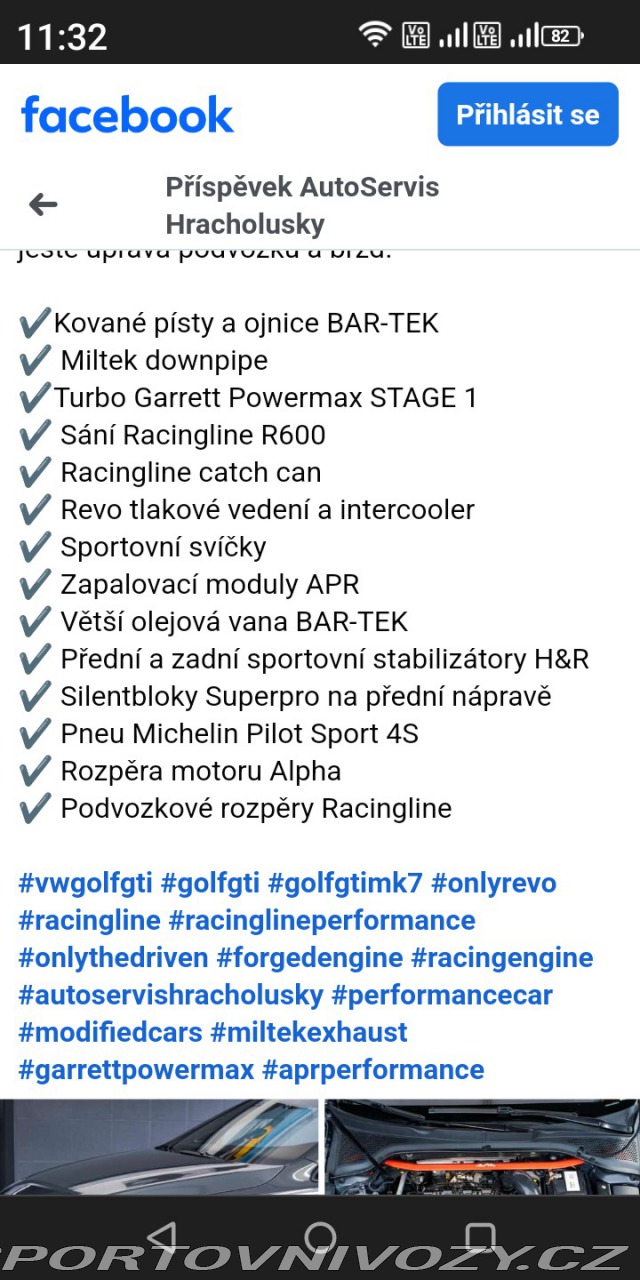
Task: Open the #forgedengine hashtag
Action: pyautogui.click(x=310, y=958)
